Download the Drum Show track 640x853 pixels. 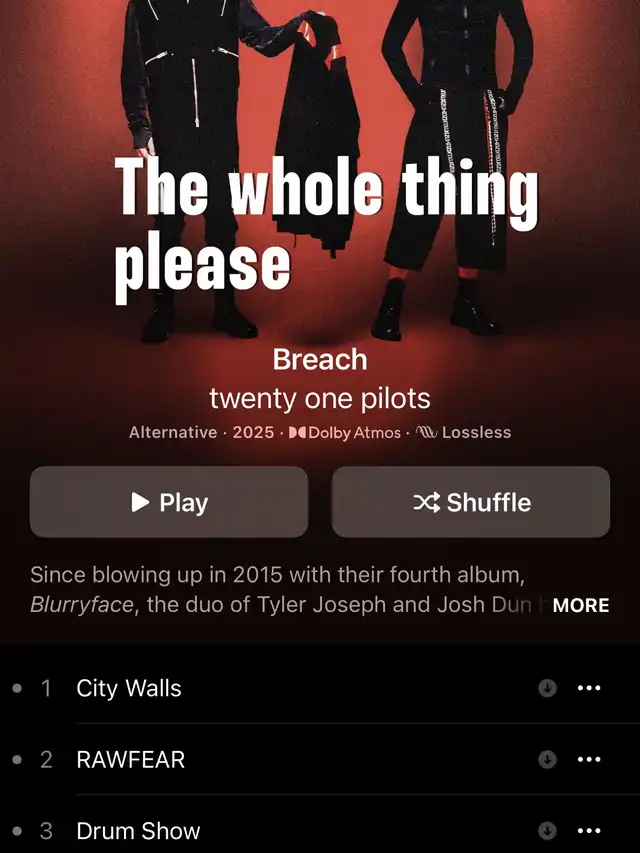point(547,830)
